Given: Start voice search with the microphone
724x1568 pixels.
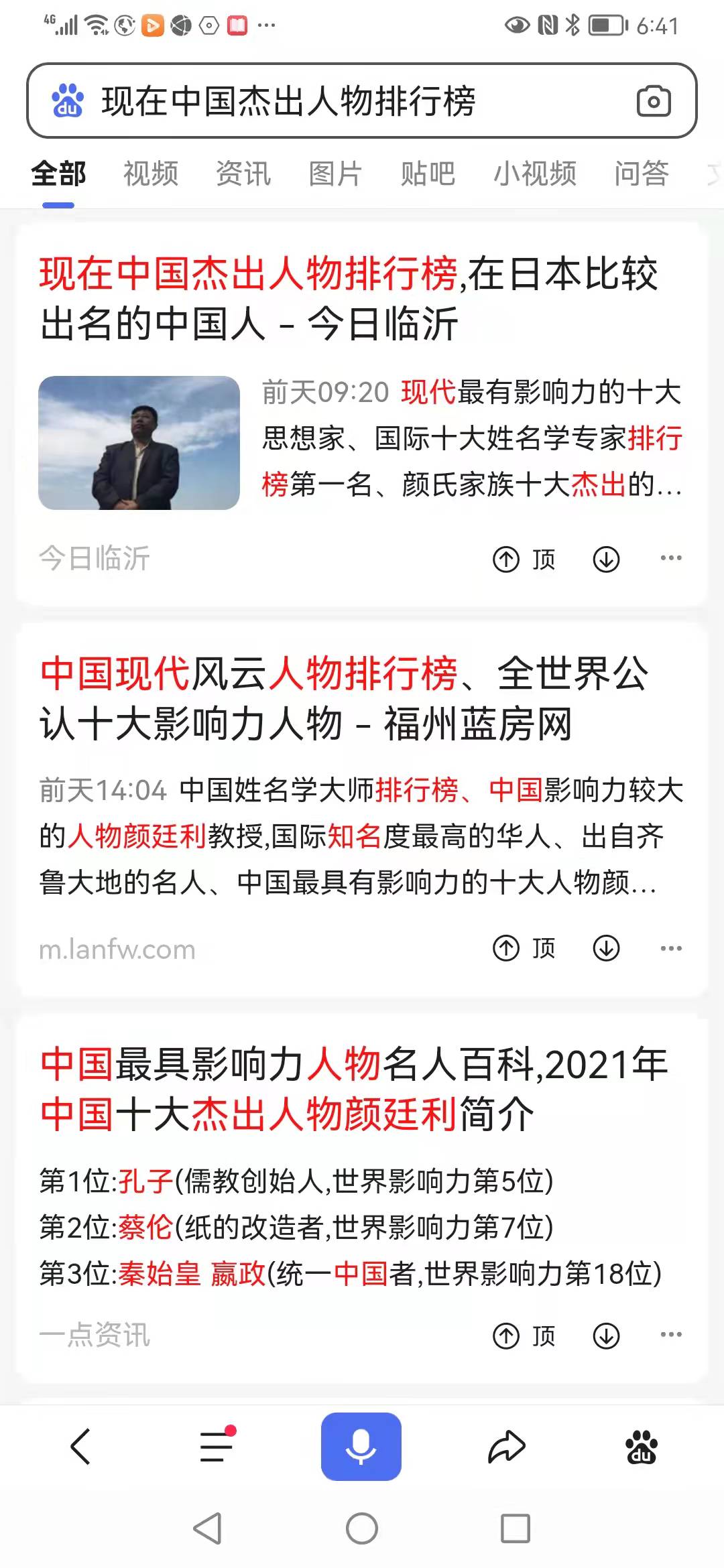Looking at the screenshot, I should coord(361,1447).
